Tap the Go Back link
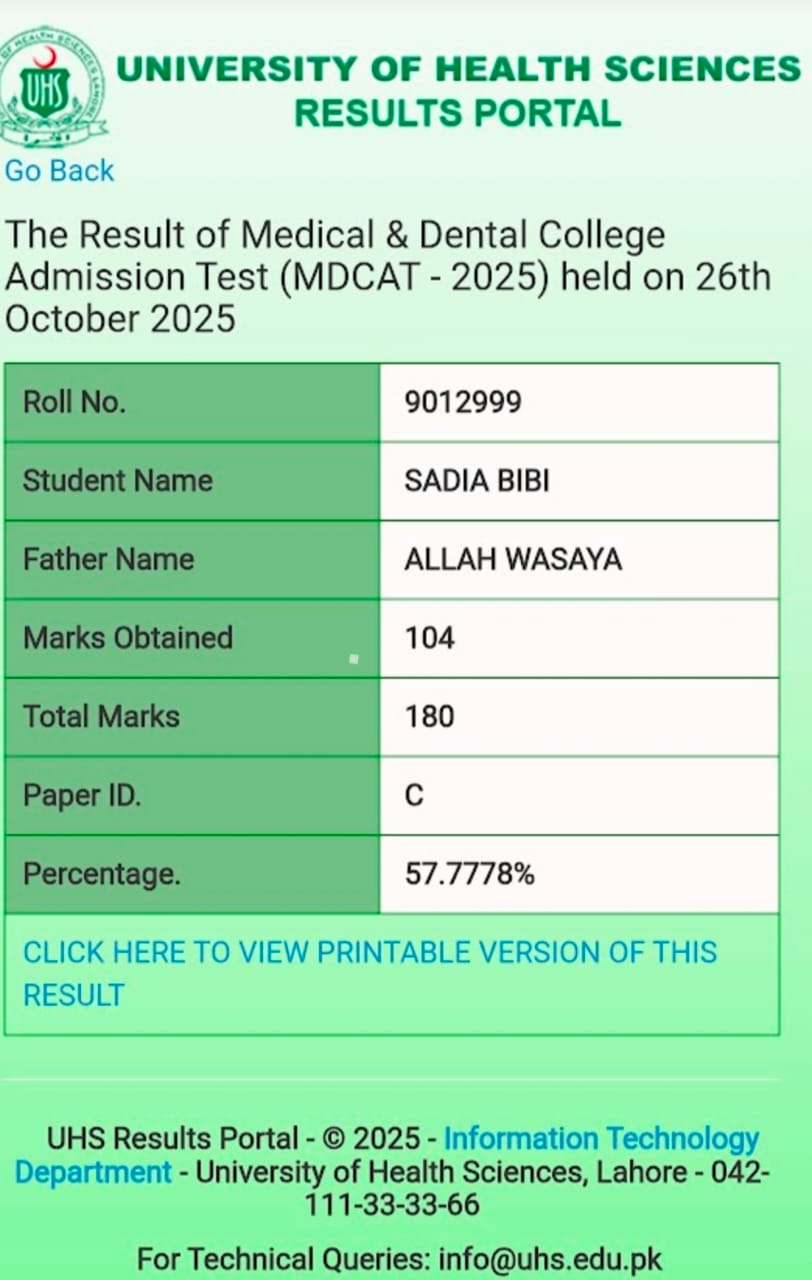The image size is (812, 1280). (59, 171)
